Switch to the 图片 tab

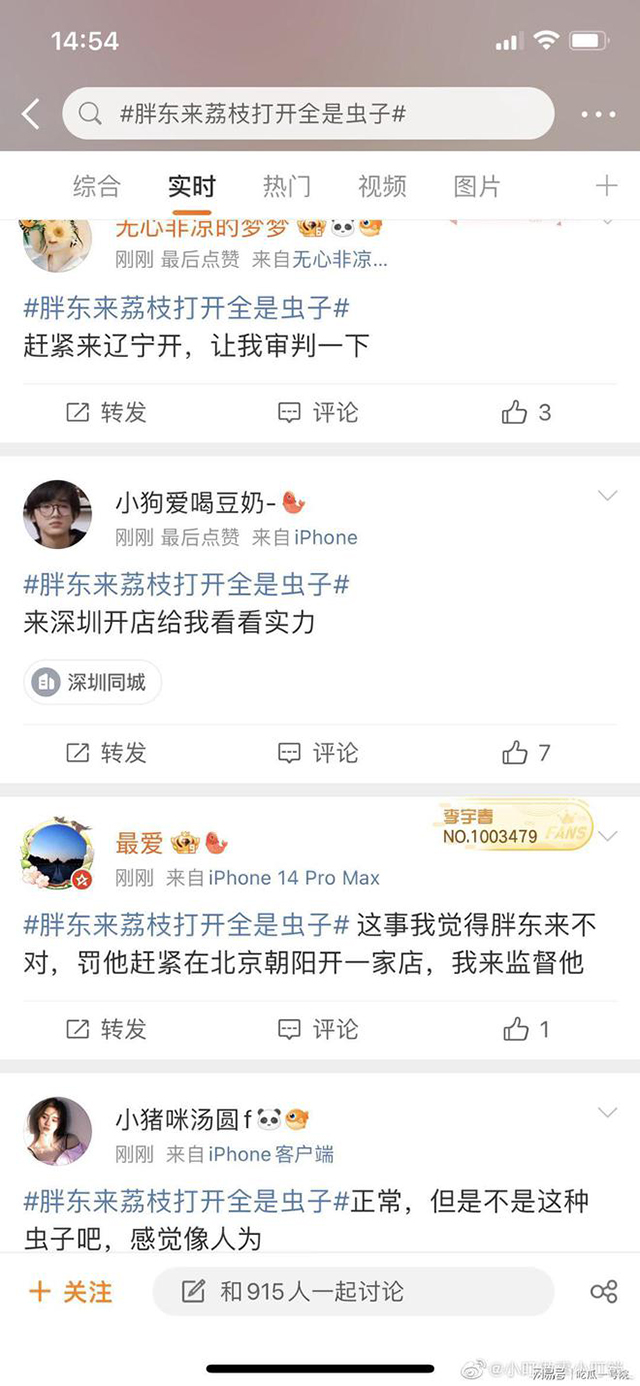click(x=477, y=186)
